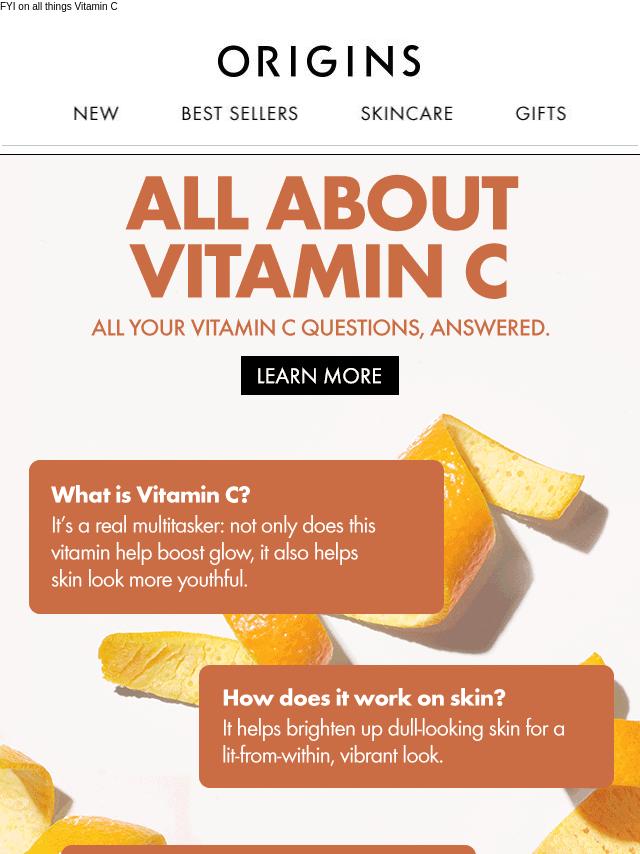Screen dimensions: 640x854
Task: Browse the SKINCARE category
Action: point(407,114)
